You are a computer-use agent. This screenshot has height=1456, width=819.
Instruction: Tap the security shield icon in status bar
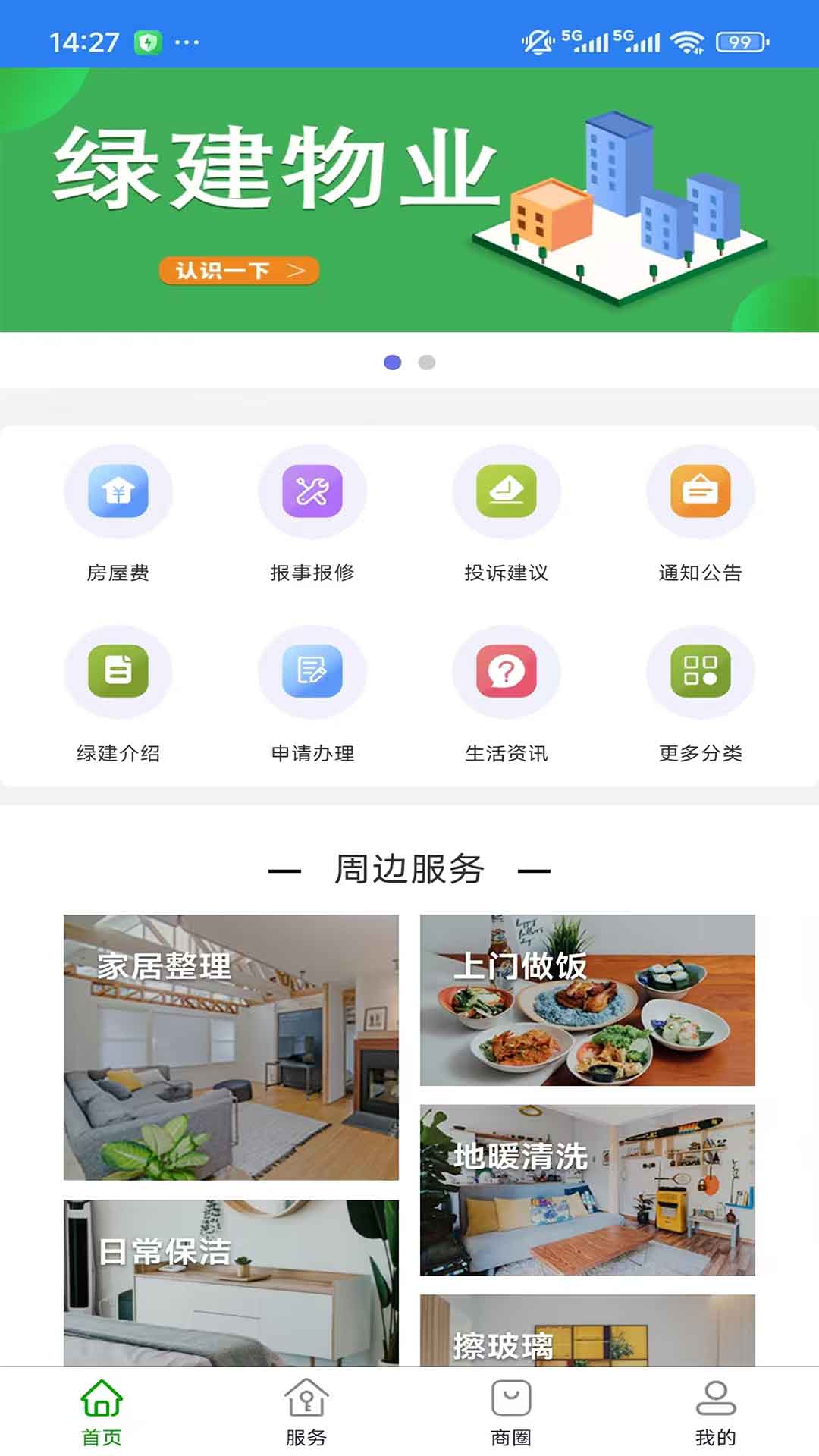tap(149, 44)
